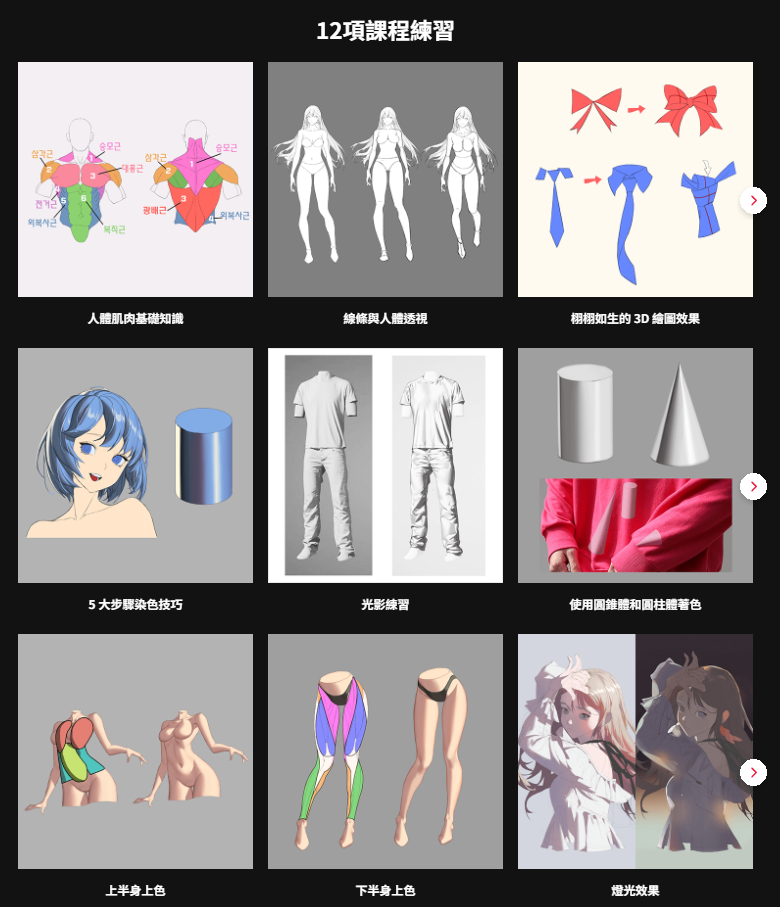Open the 5 大步驟染色技巧 tile
The height and width of the screenshot is (907, 780).
click(135, 465)
